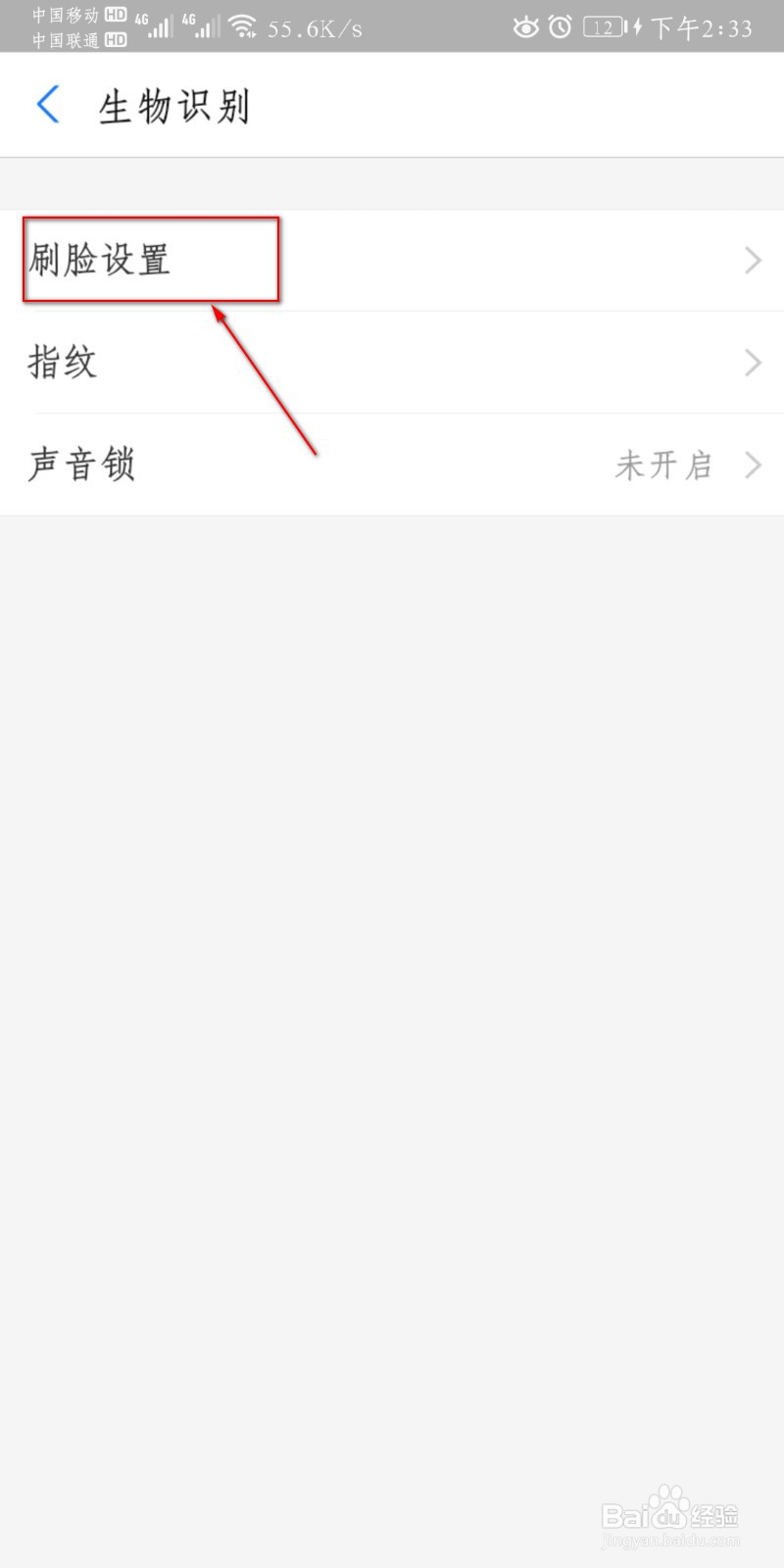Open the 刷脸设置 menu entry

pyautogui.click(x=100, y=260)
